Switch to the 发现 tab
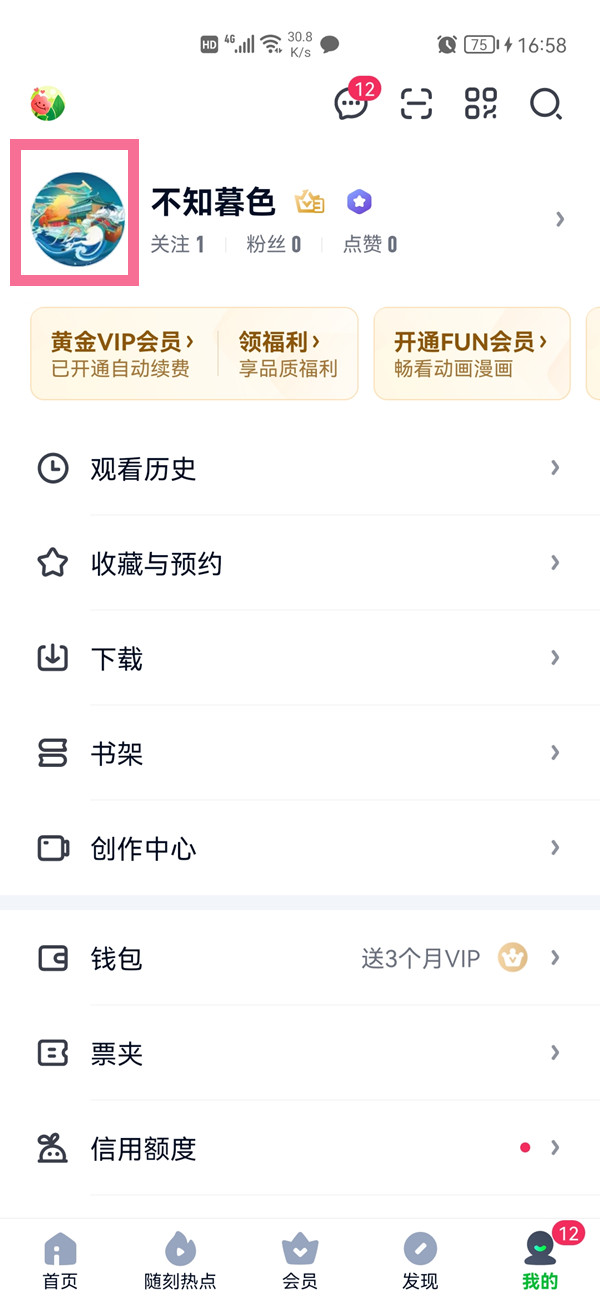This screenshot has height=1300, width=600. point(420,1260)
